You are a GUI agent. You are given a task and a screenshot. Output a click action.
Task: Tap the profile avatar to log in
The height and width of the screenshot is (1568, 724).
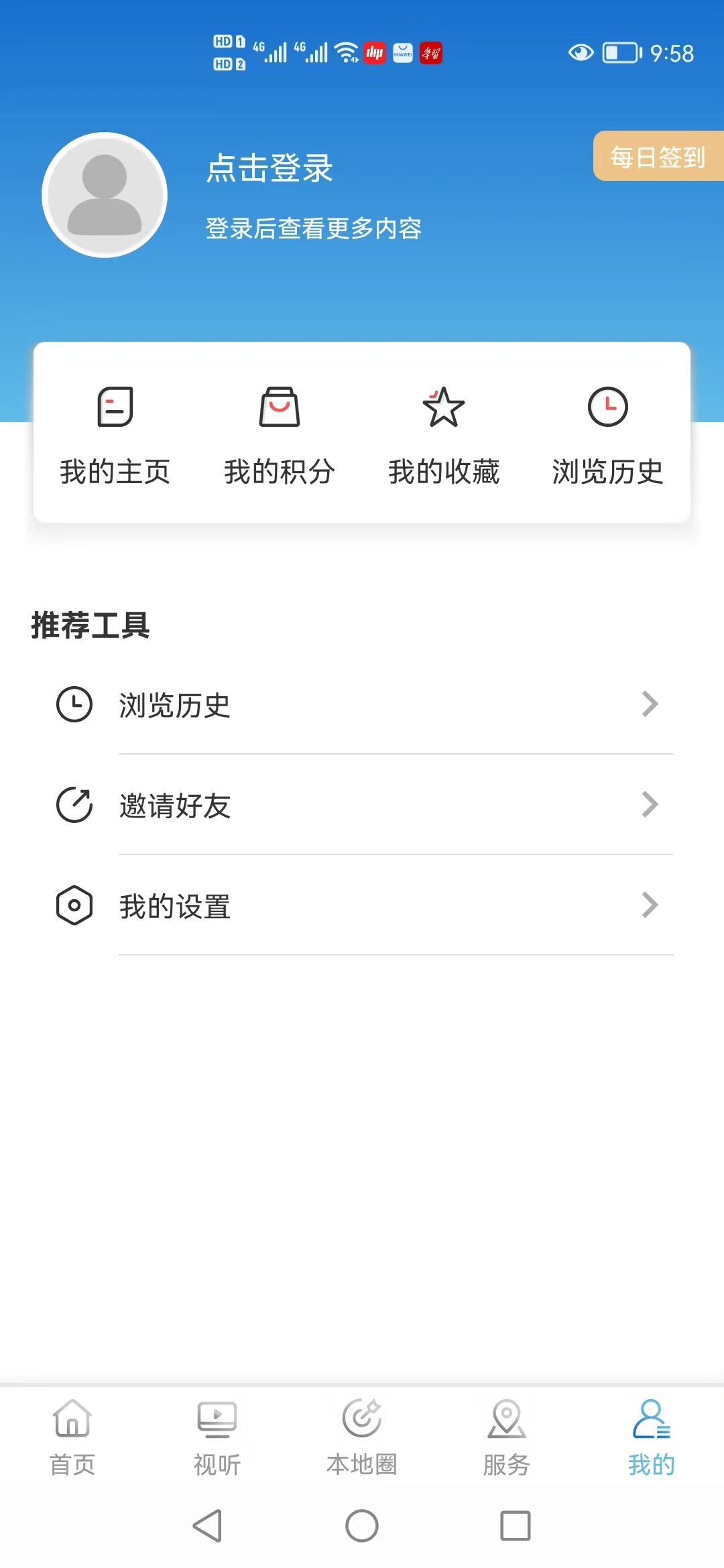(105, 195)
